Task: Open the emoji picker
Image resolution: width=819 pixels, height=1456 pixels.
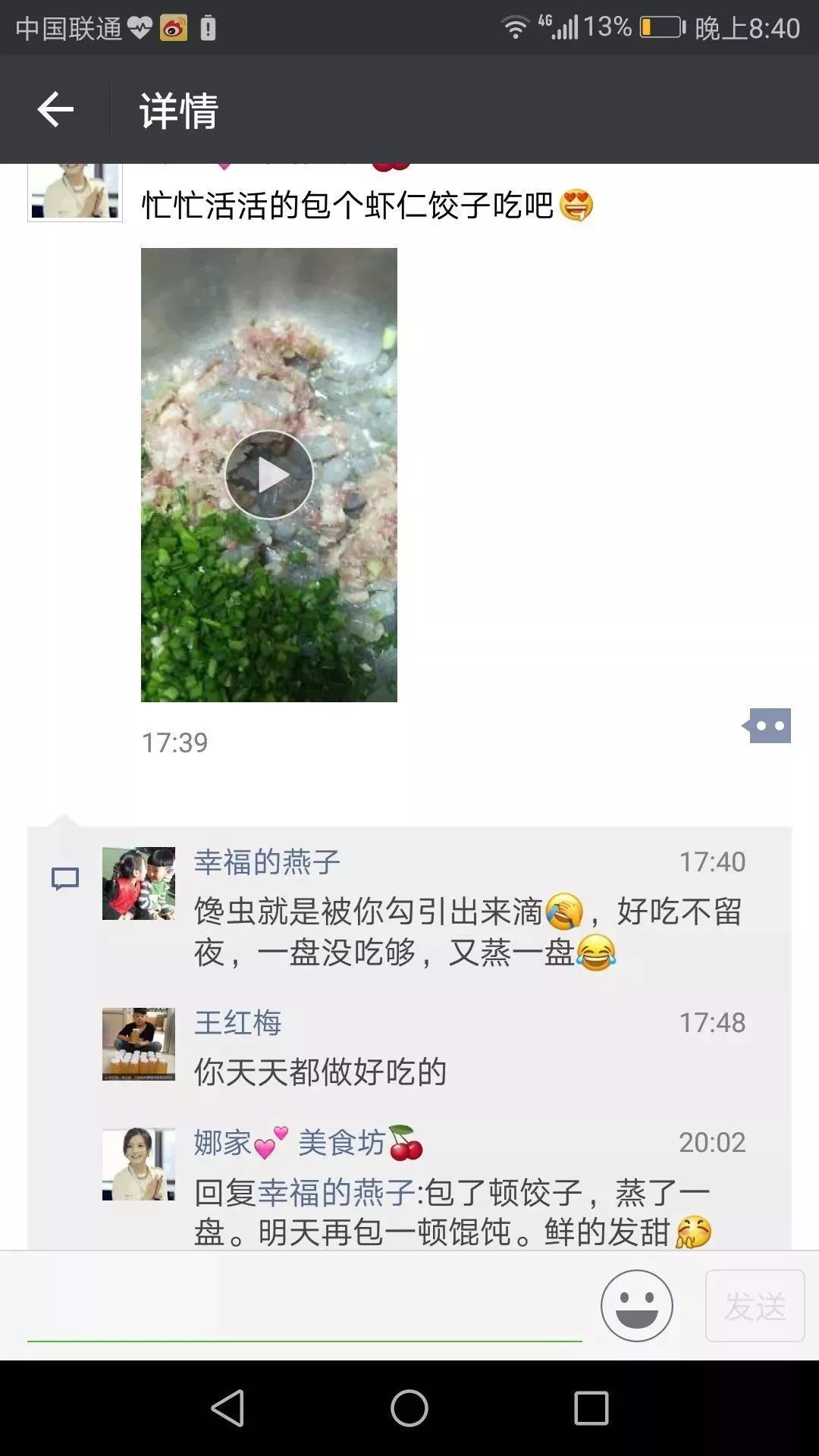Action: tap(636, 1306)
